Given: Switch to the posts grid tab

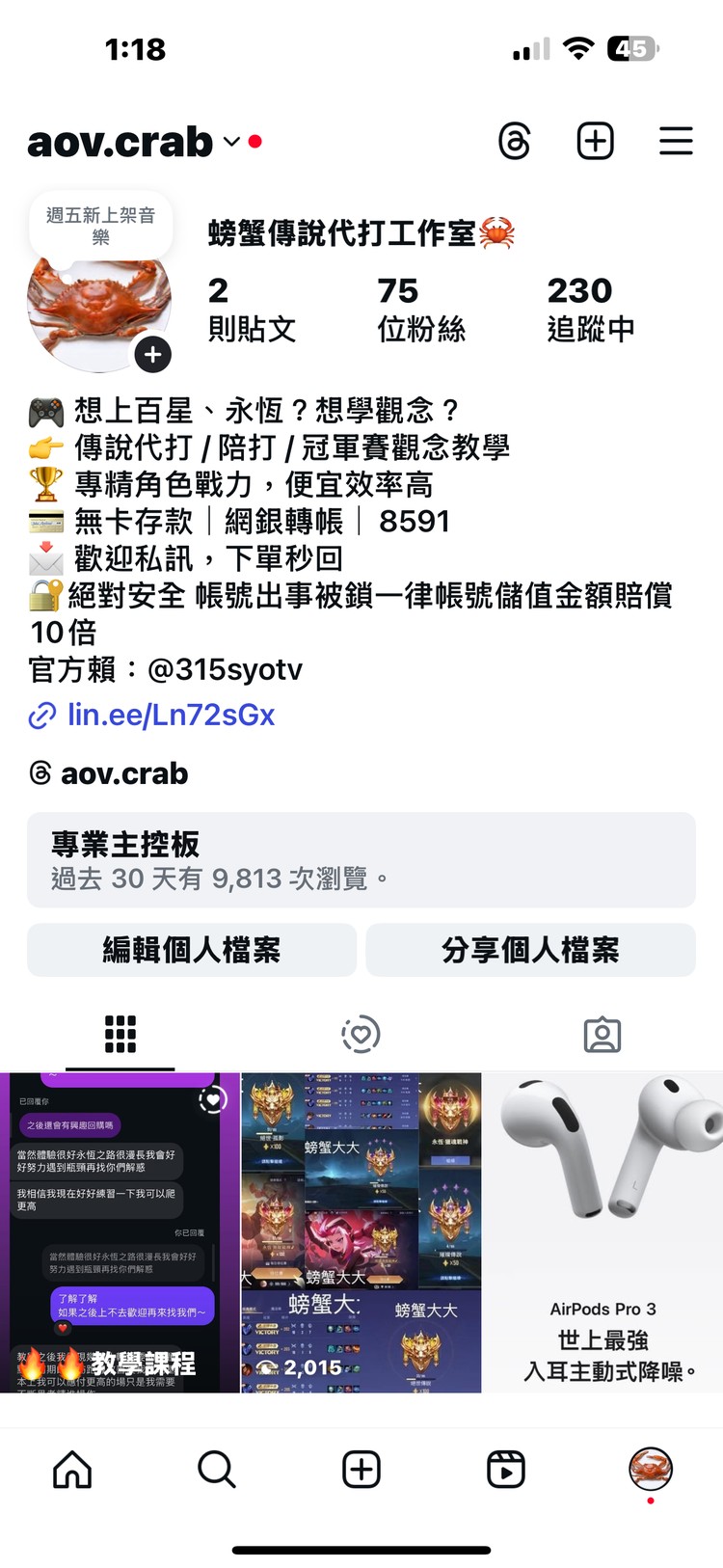Looking at the screenshot, I should pos(120,1033).
